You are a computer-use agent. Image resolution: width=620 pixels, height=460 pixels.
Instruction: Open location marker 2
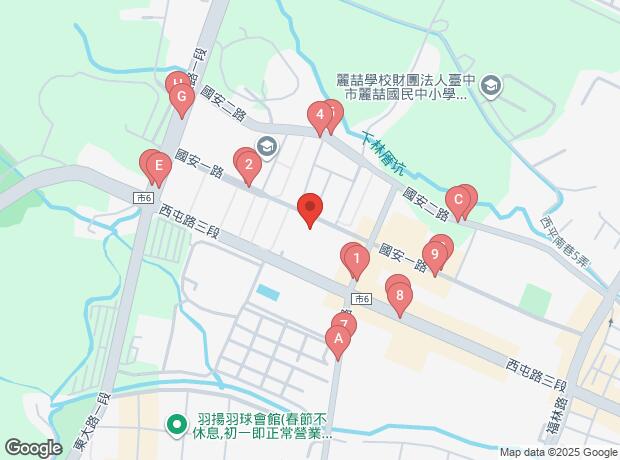(249, 164)
